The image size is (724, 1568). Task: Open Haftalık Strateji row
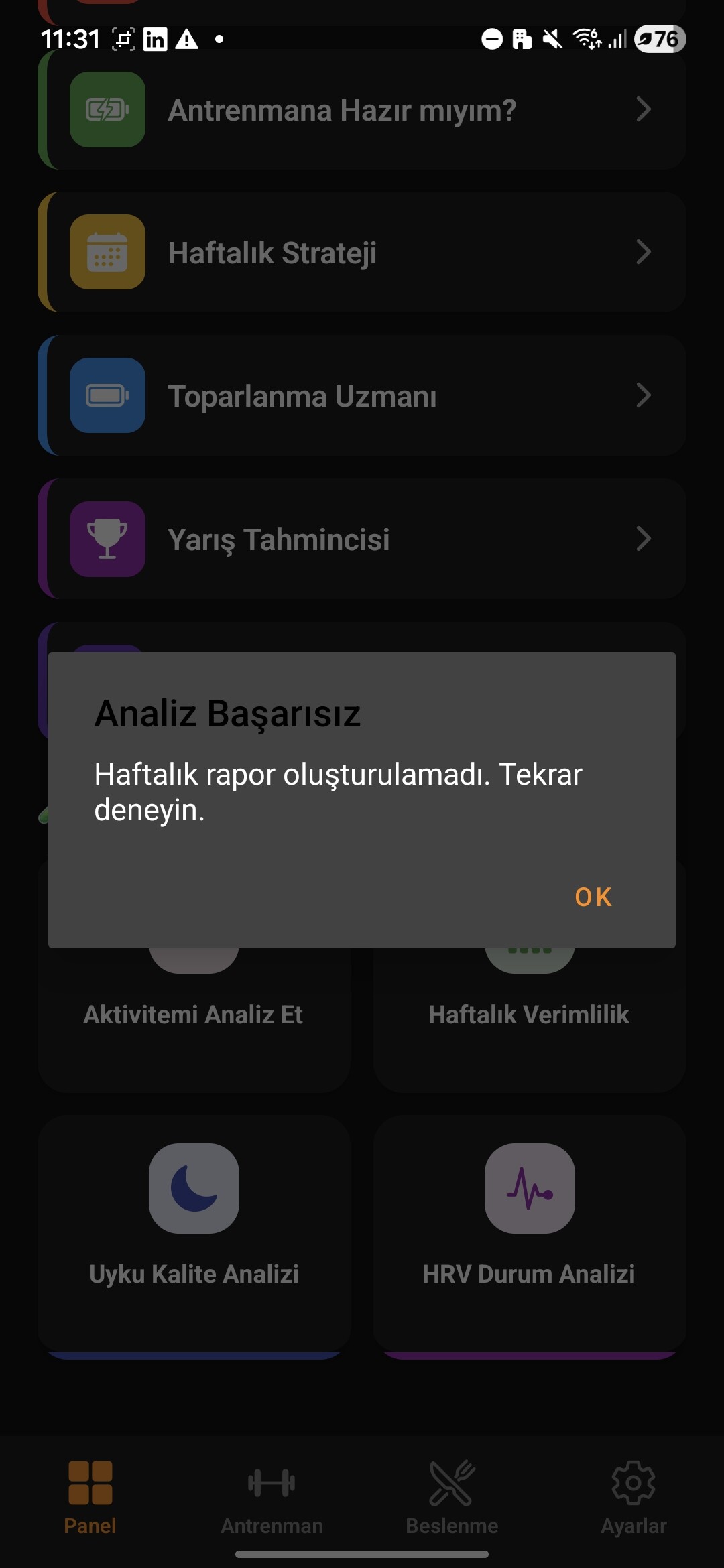tap(362, 253)
